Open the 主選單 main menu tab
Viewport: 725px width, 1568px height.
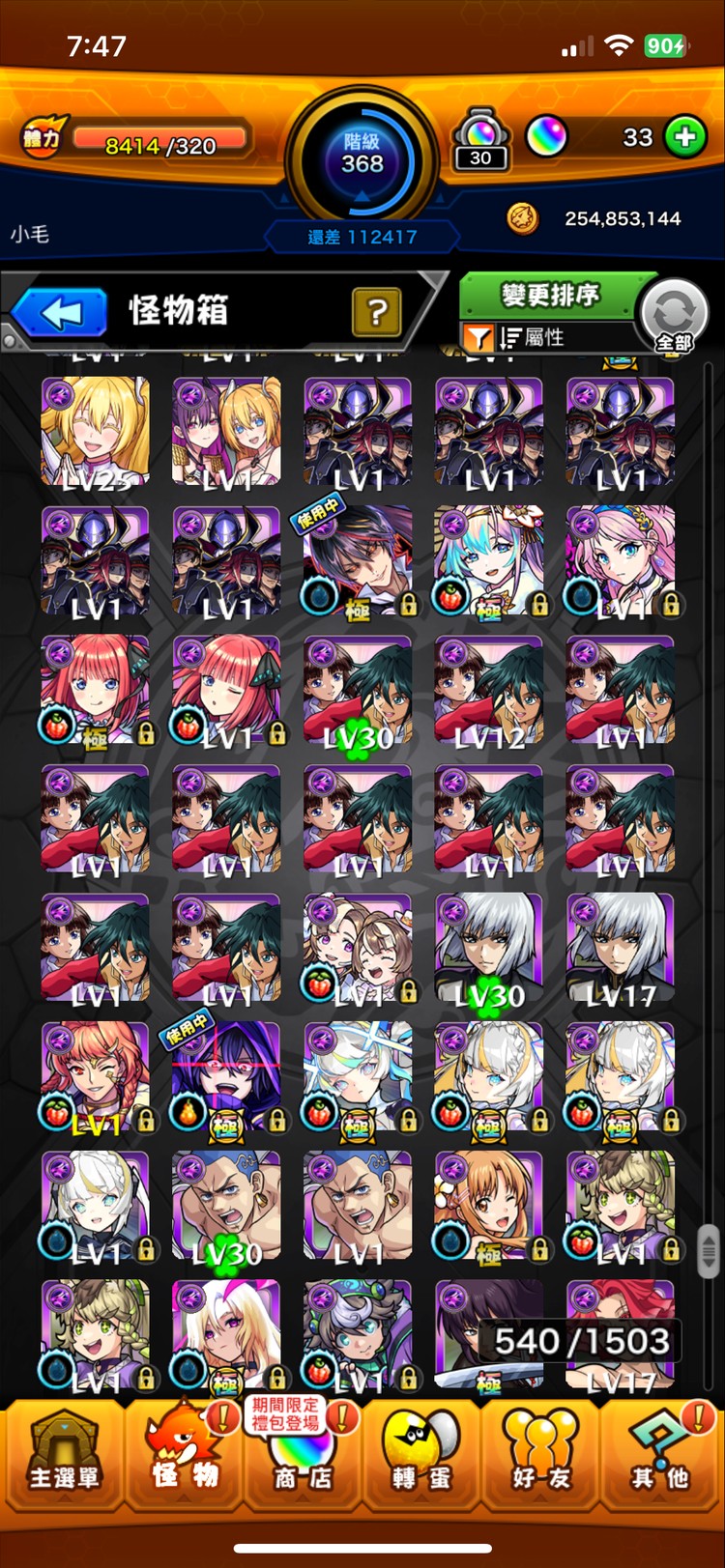click(63, 1452)
